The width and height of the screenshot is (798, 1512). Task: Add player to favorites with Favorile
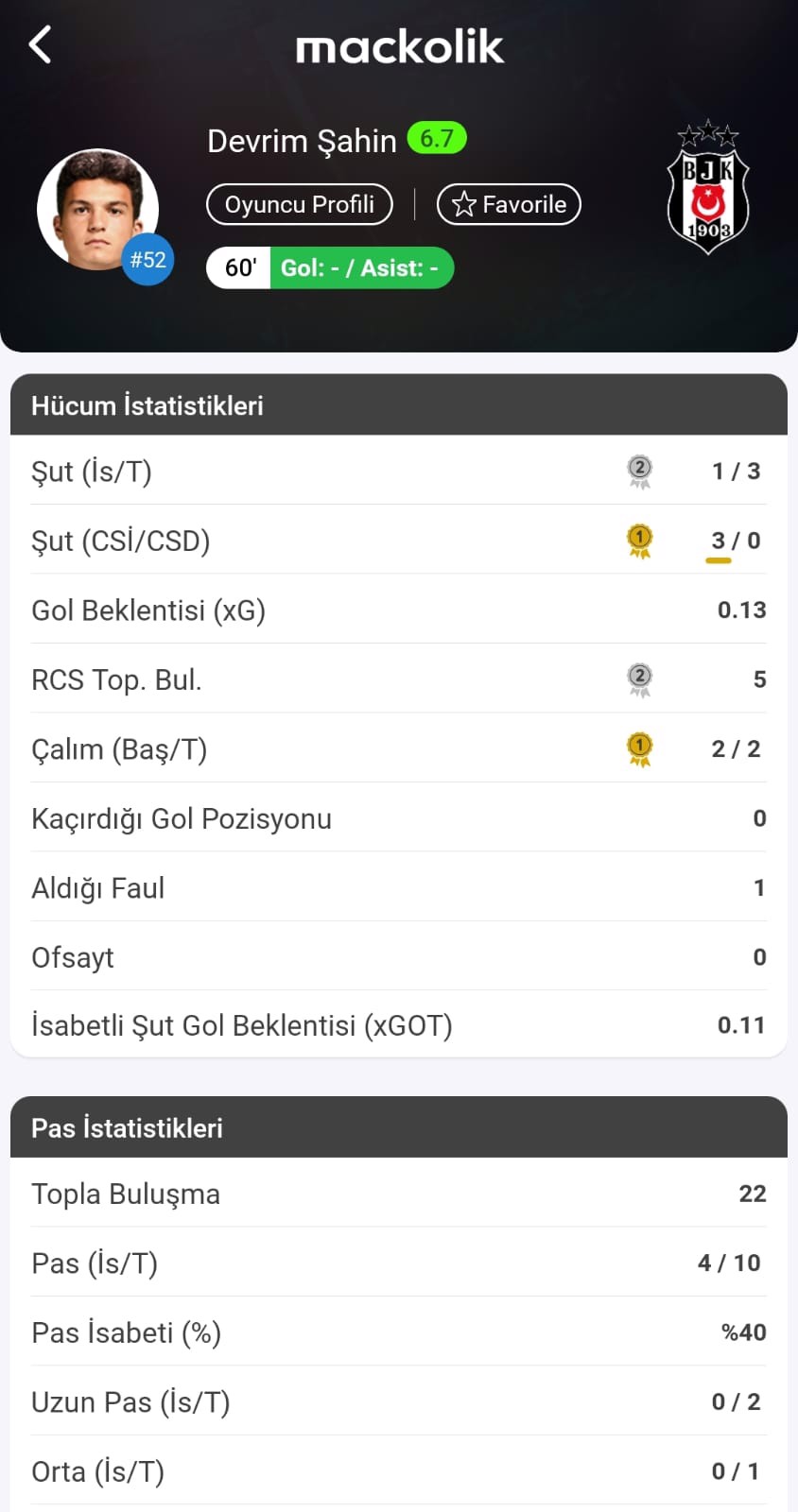coord(509,204)
